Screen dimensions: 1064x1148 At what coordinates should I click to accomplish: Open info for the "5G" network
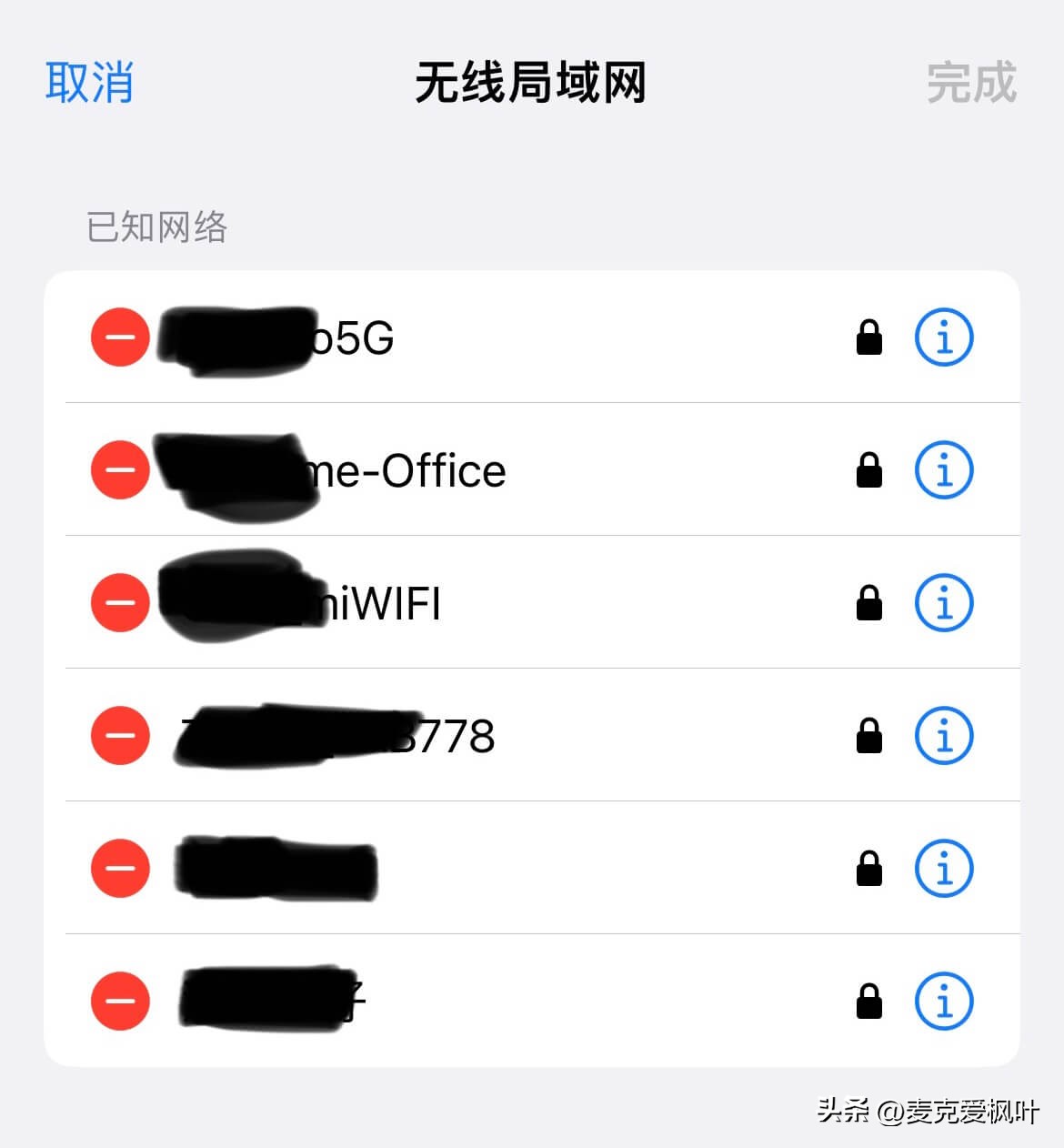point(943,337)
